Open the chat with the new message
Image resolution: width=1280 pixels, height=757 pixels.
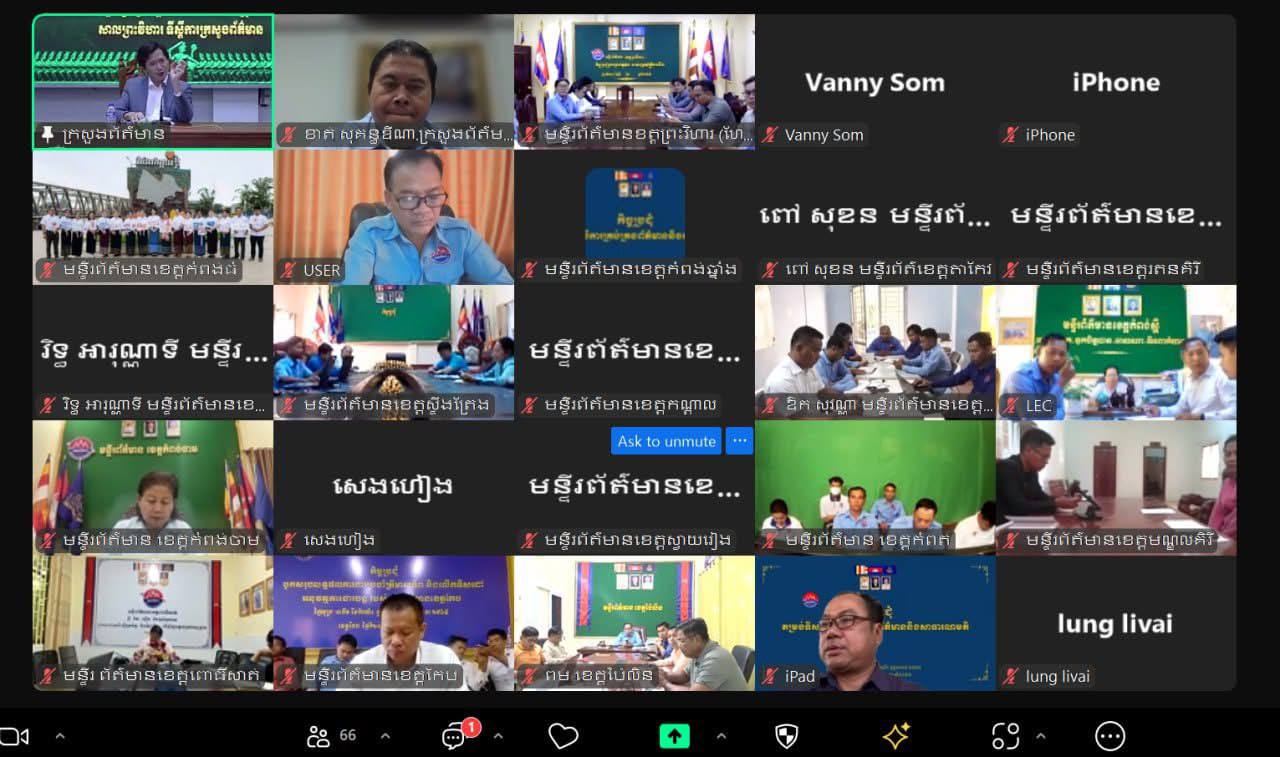[456, 737]
